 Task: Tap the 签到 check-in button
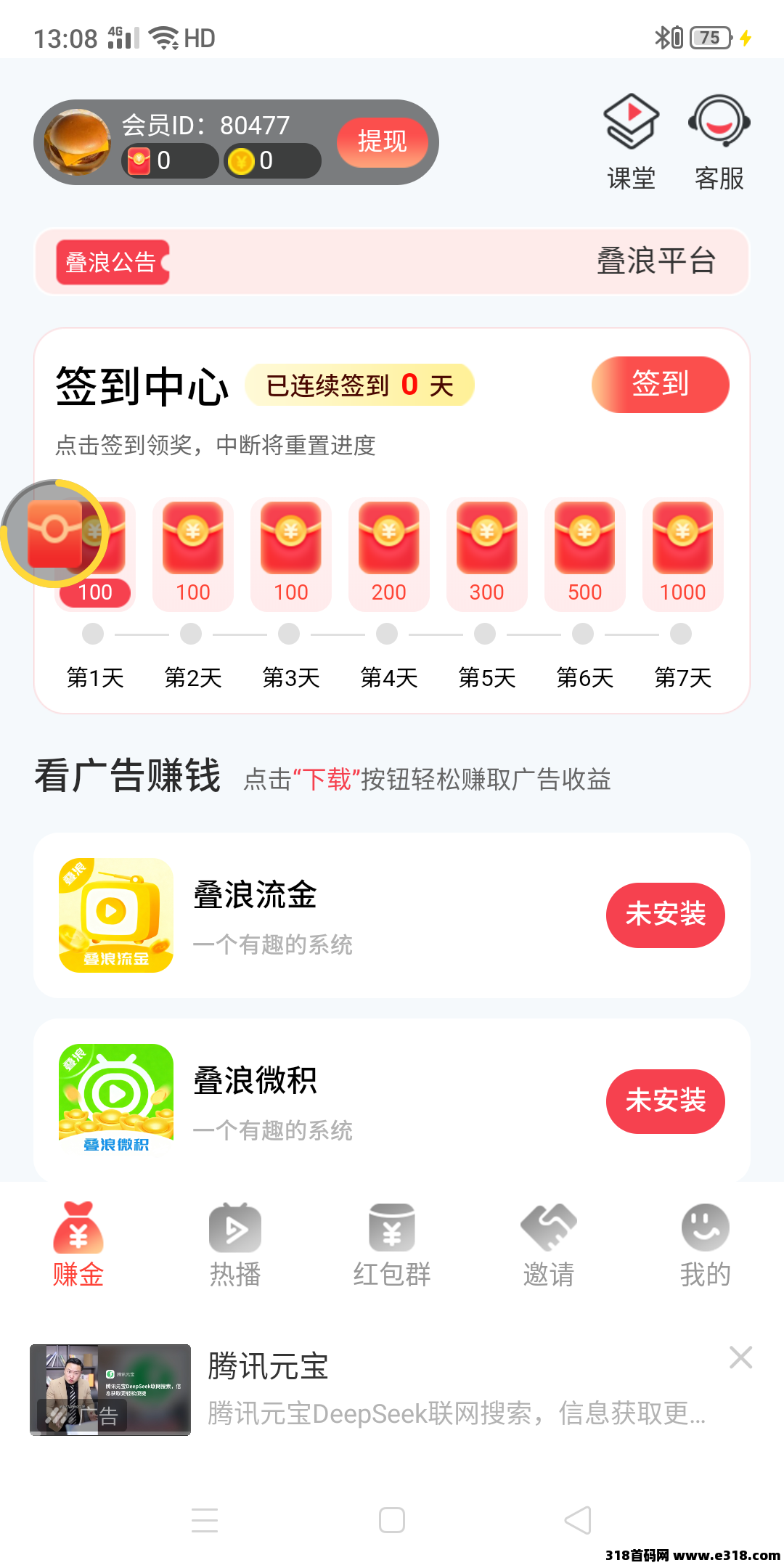[660, 384]
